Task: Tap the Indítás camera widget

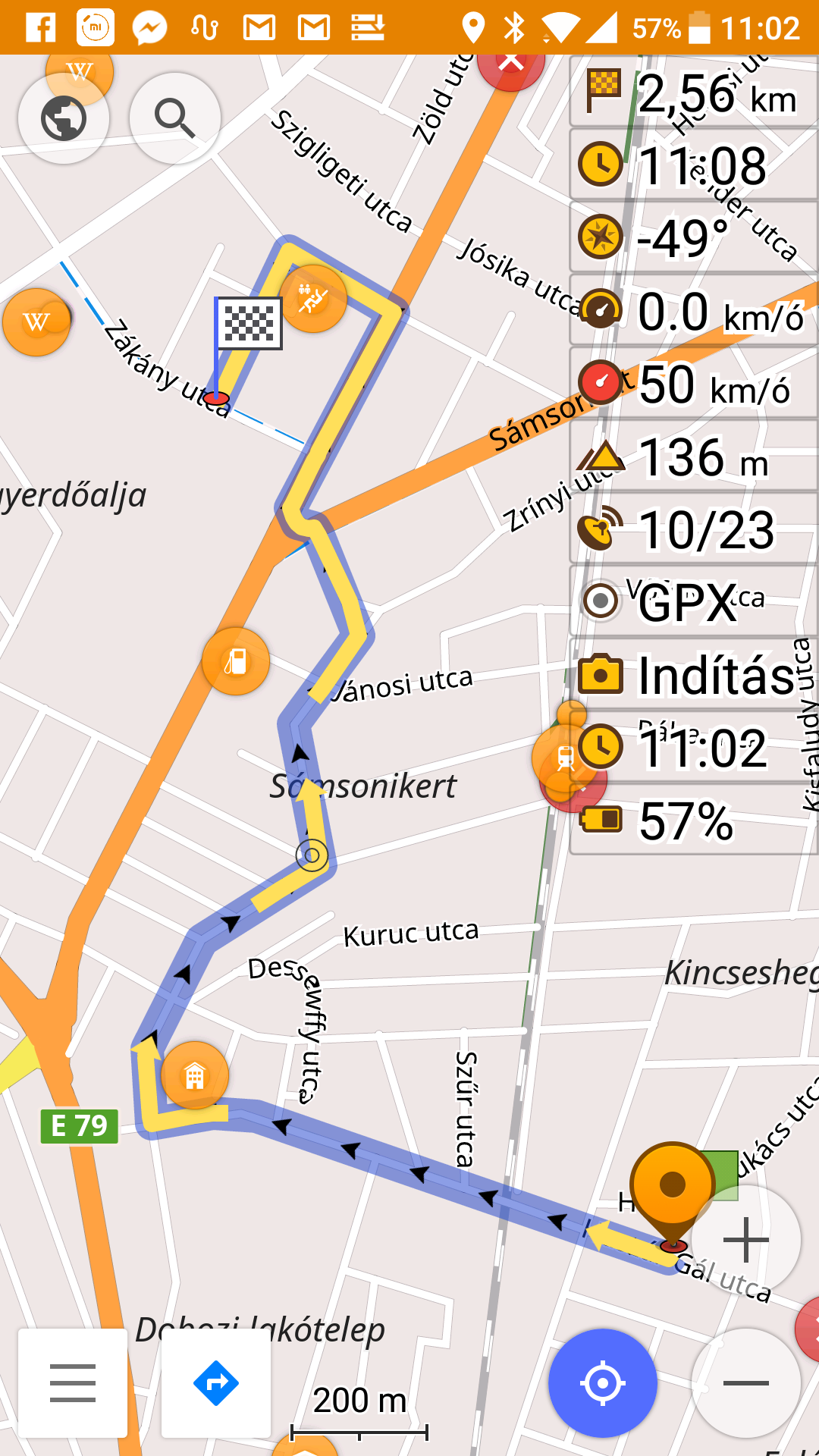Action: (693, 674)
